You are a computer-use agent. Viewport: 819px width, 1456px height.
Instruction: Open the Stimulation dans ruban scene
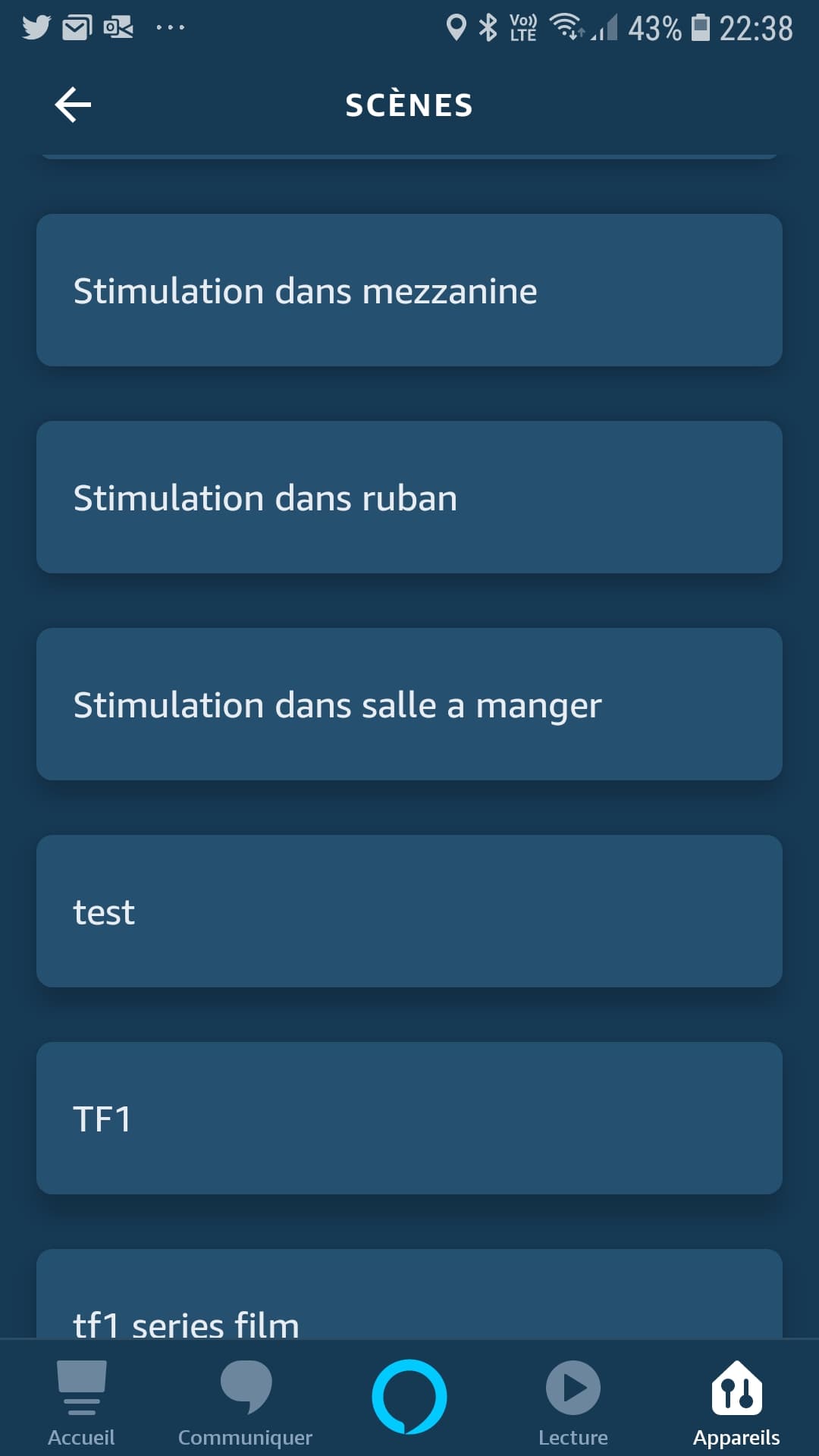(409, 497)
